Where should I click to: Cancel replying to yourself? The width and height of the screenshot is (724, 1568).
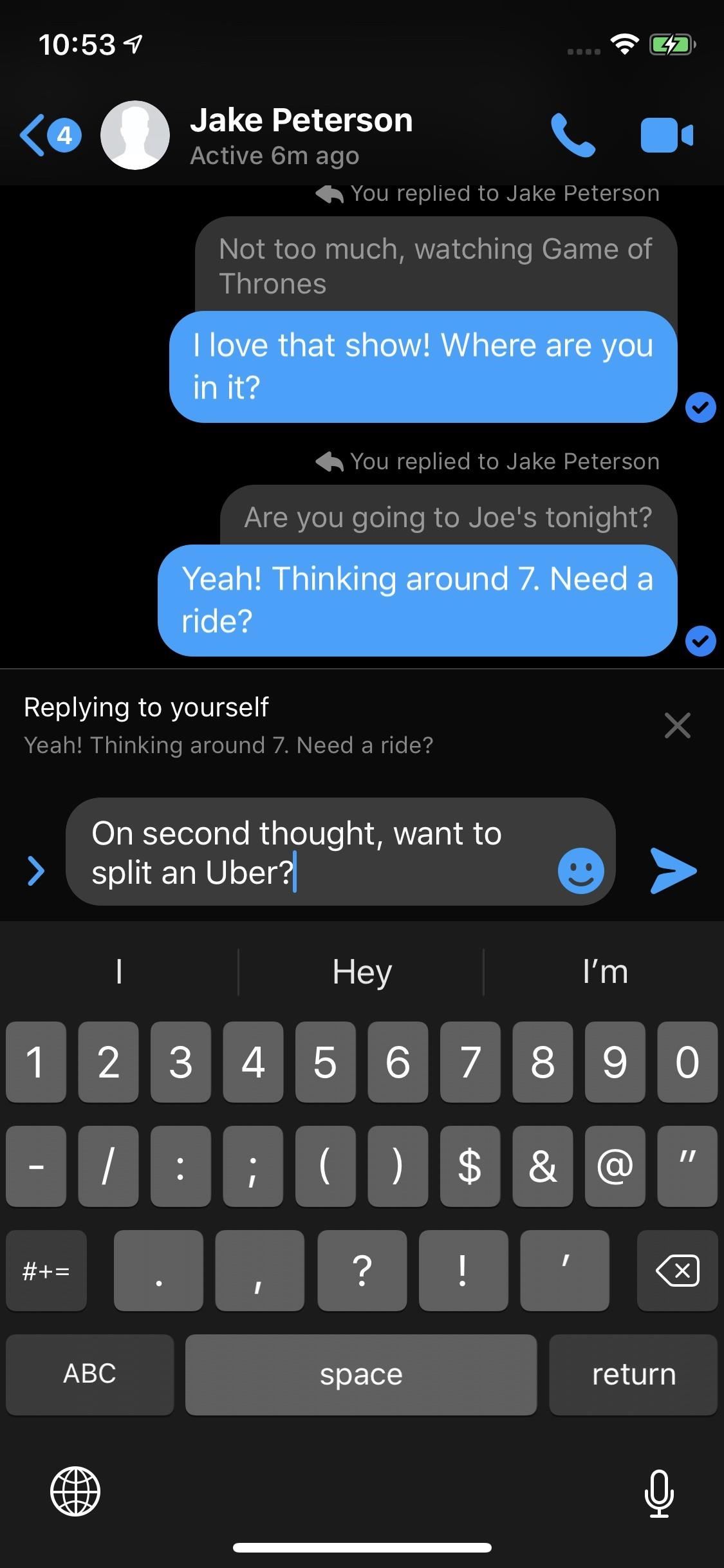pyautogui.click(x=677, y=725)
